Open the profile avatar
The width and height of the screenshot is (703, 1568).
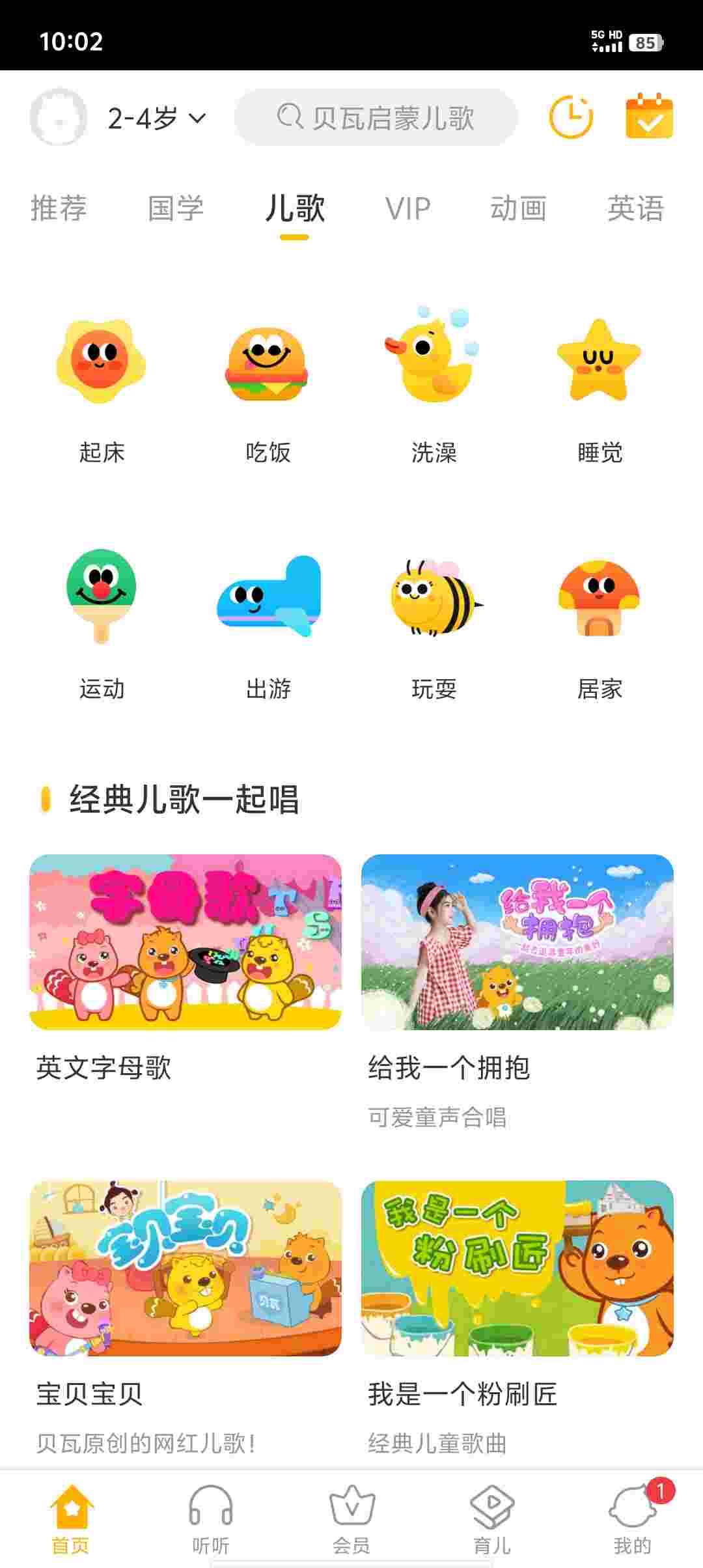click(59, 117)
